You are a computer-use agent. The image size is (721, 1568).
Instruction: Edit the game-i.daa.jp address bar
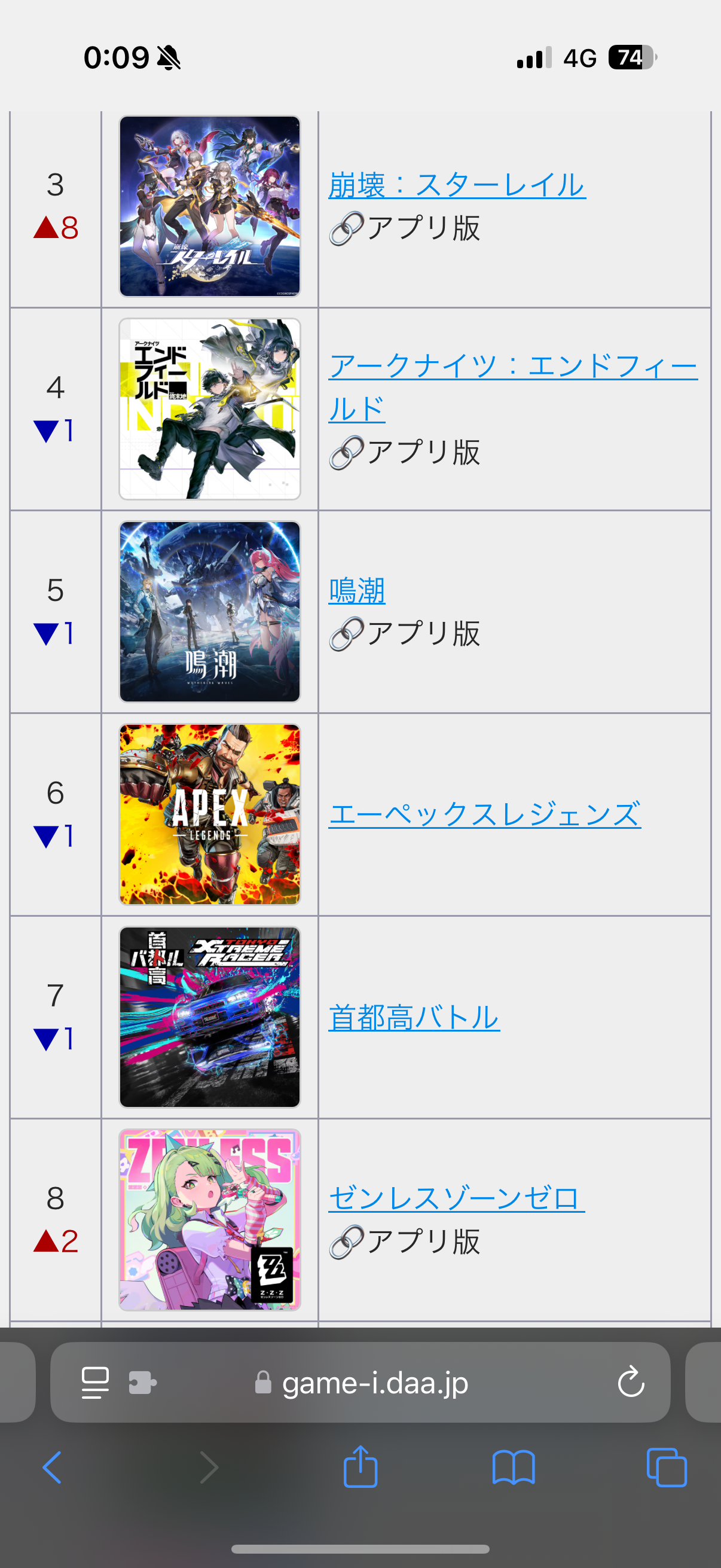(x=374, y=1383)
